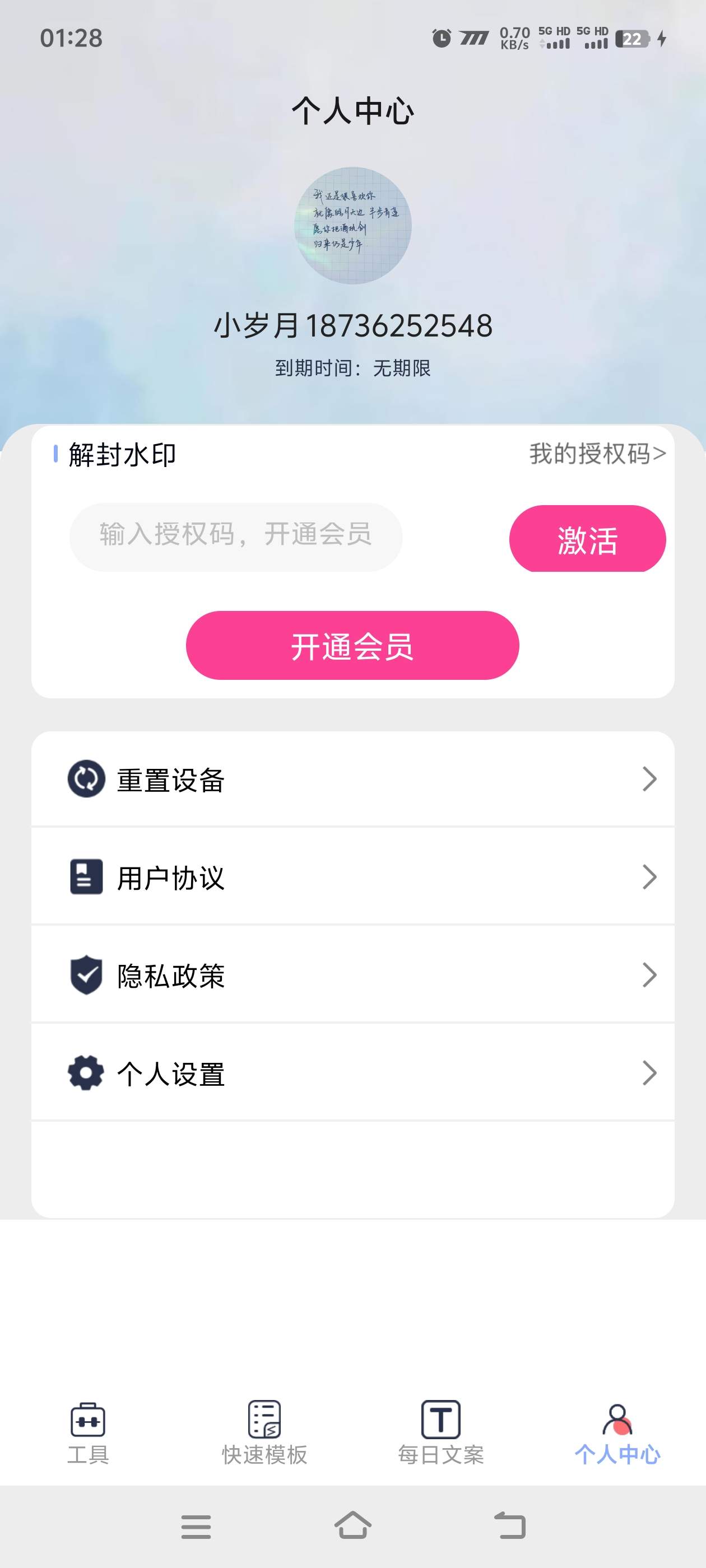
Task: Open the 隐私政策 row chevron
Action: 650,974
